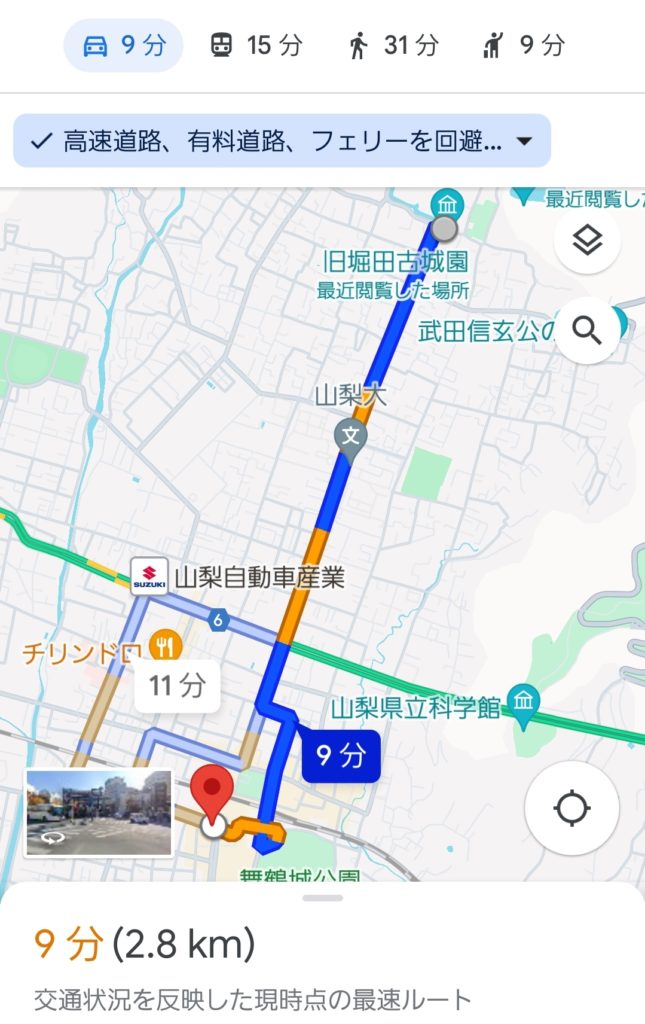Screen dimensions: 645x1024
Task: Expand the route details sheet handle
Action: [x=322, y=898]
